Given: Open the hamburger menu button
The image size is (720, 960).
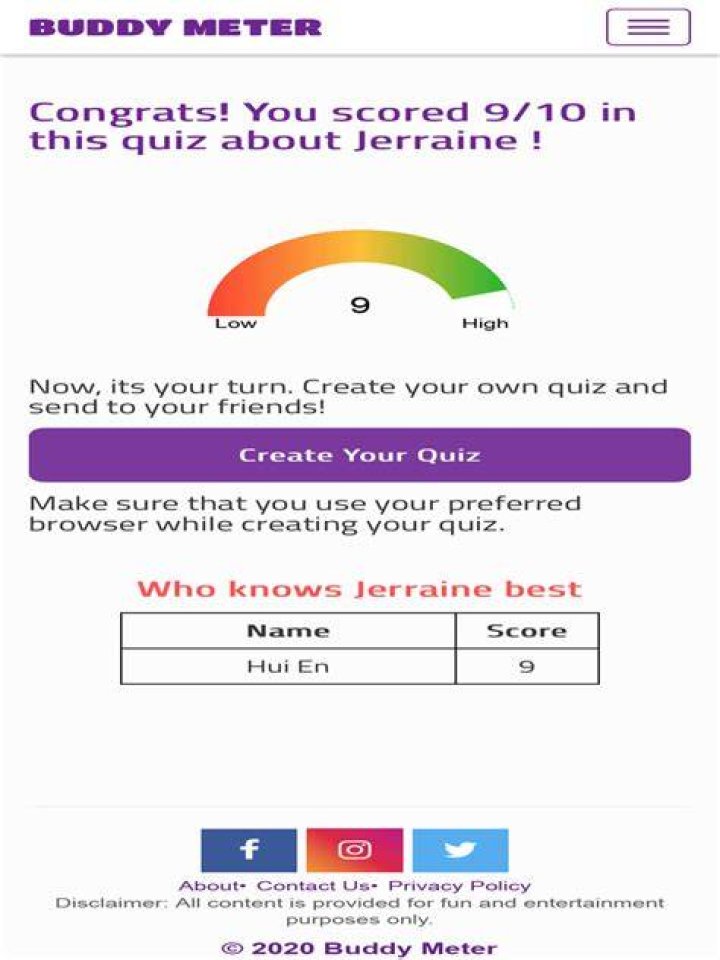Looking at the screenshot, I should click(648, 27).
